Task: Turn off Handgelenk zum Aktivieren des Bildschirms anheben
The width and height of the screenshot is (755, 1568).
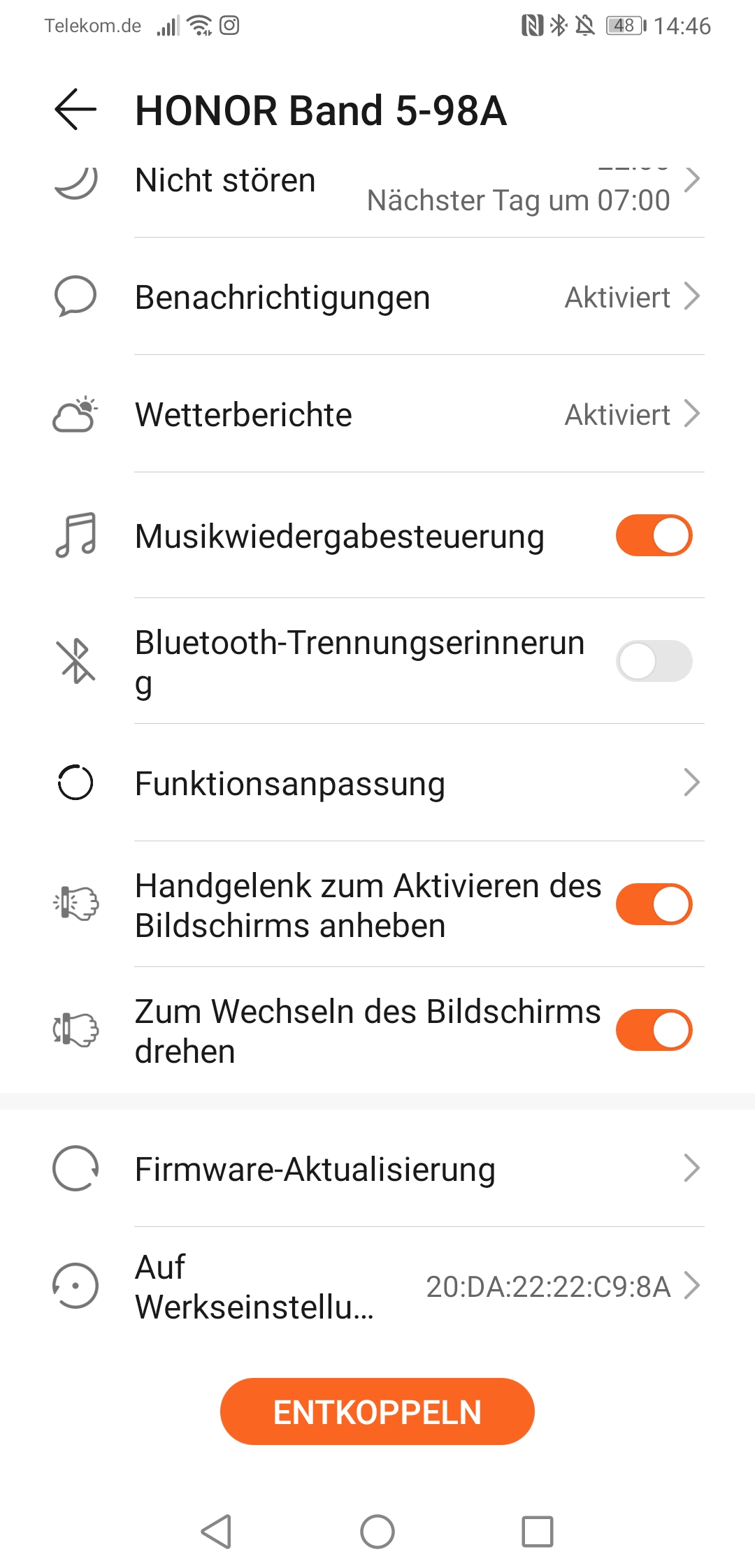Action: 654,904
